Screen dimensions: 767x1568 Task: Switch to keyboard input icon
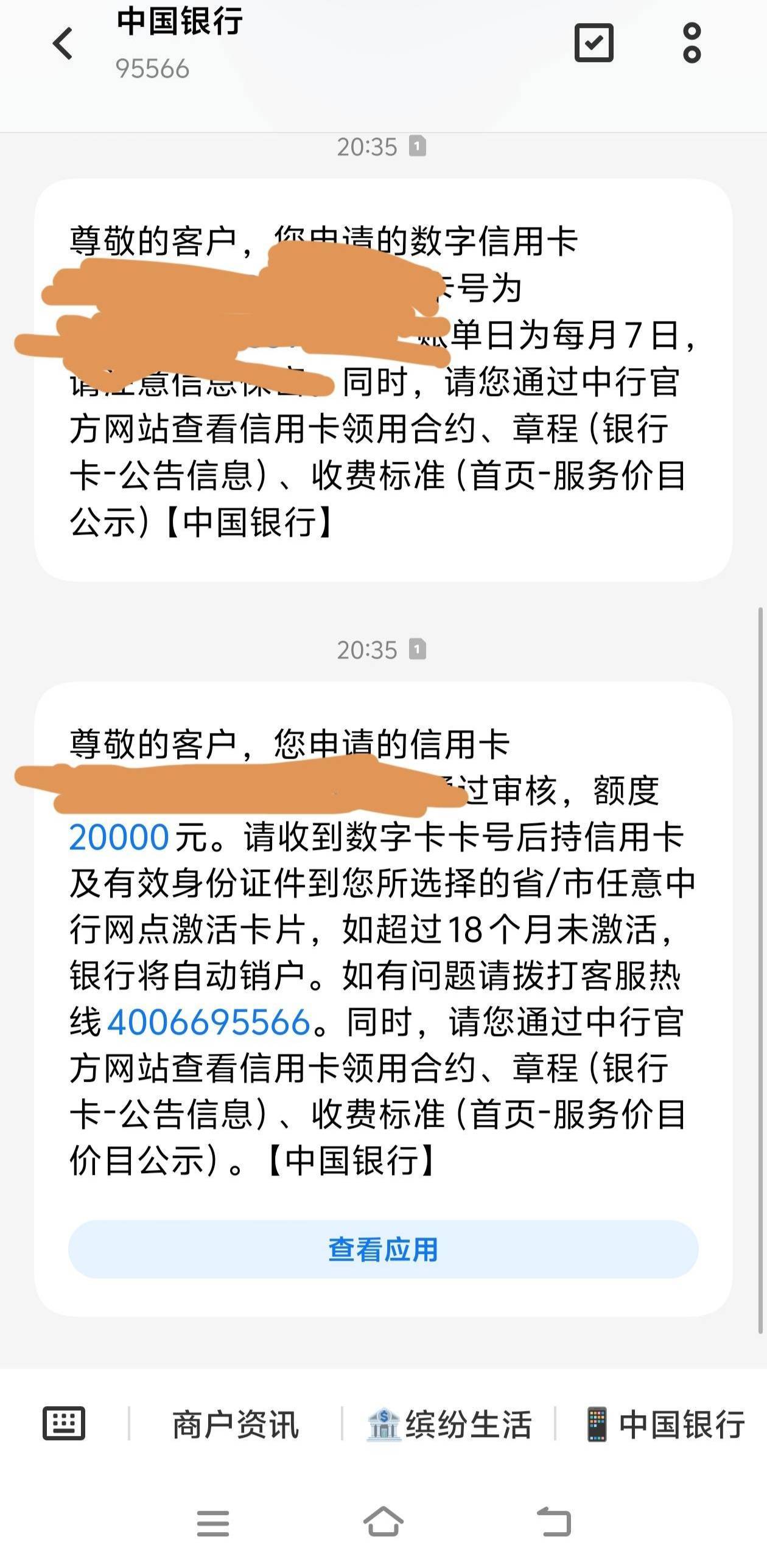click(64, 1423)
